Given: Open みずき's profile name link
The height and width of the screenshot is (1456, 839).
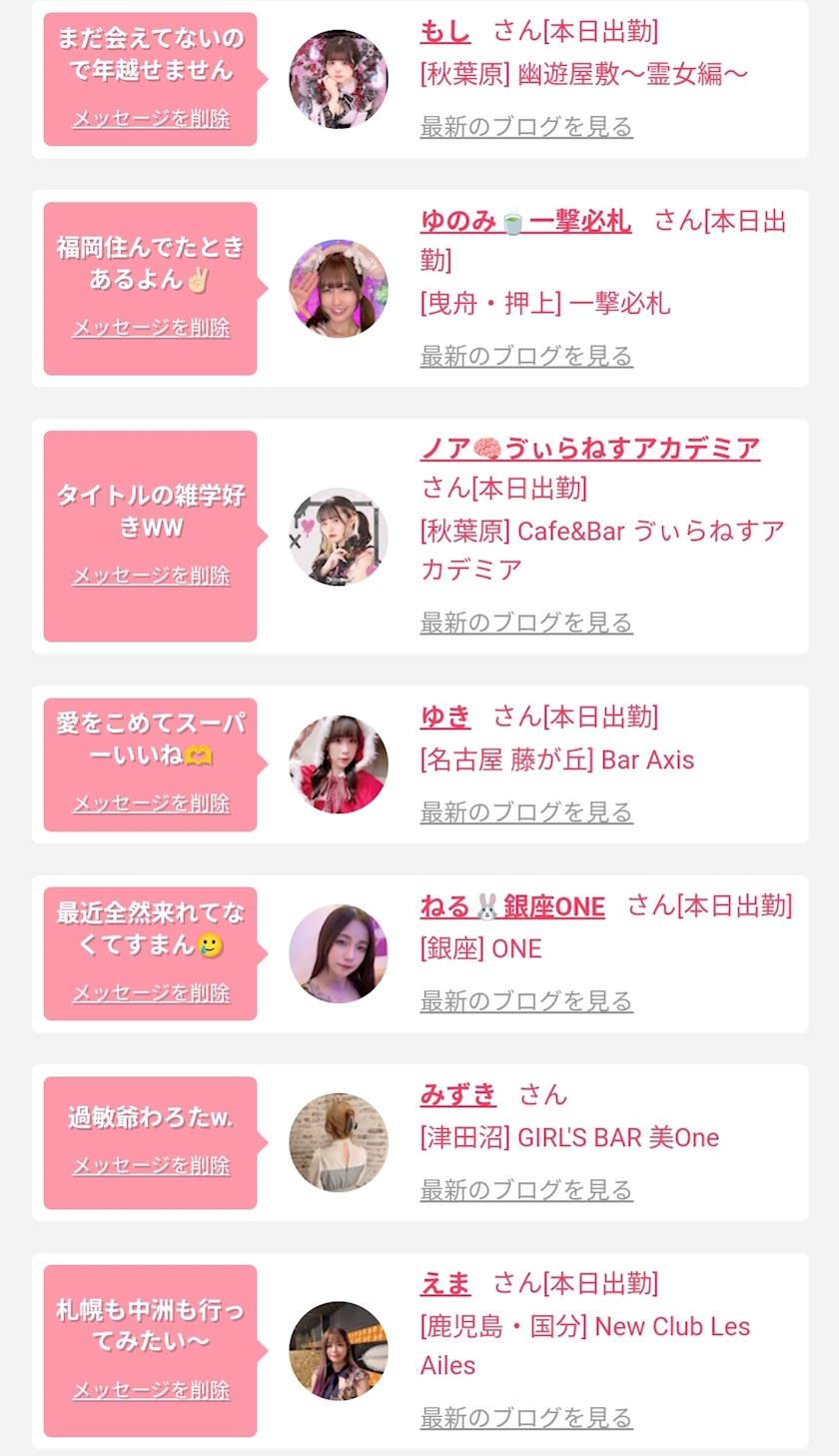Looking at the screenshot, I should click(458, 1094).
